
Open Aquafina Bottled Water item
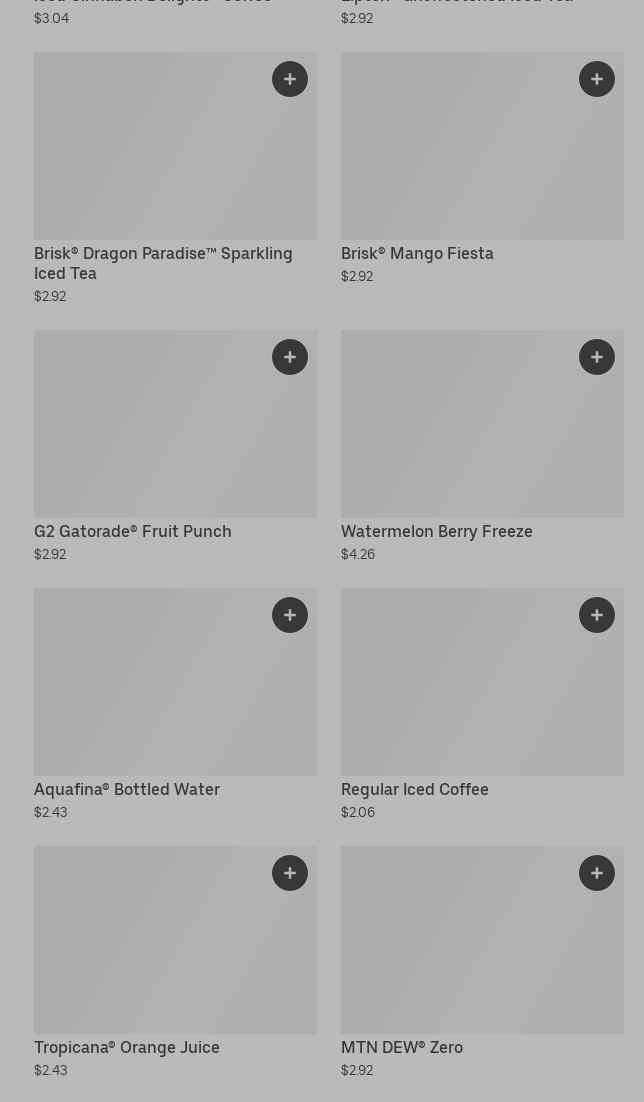[127, 790]
